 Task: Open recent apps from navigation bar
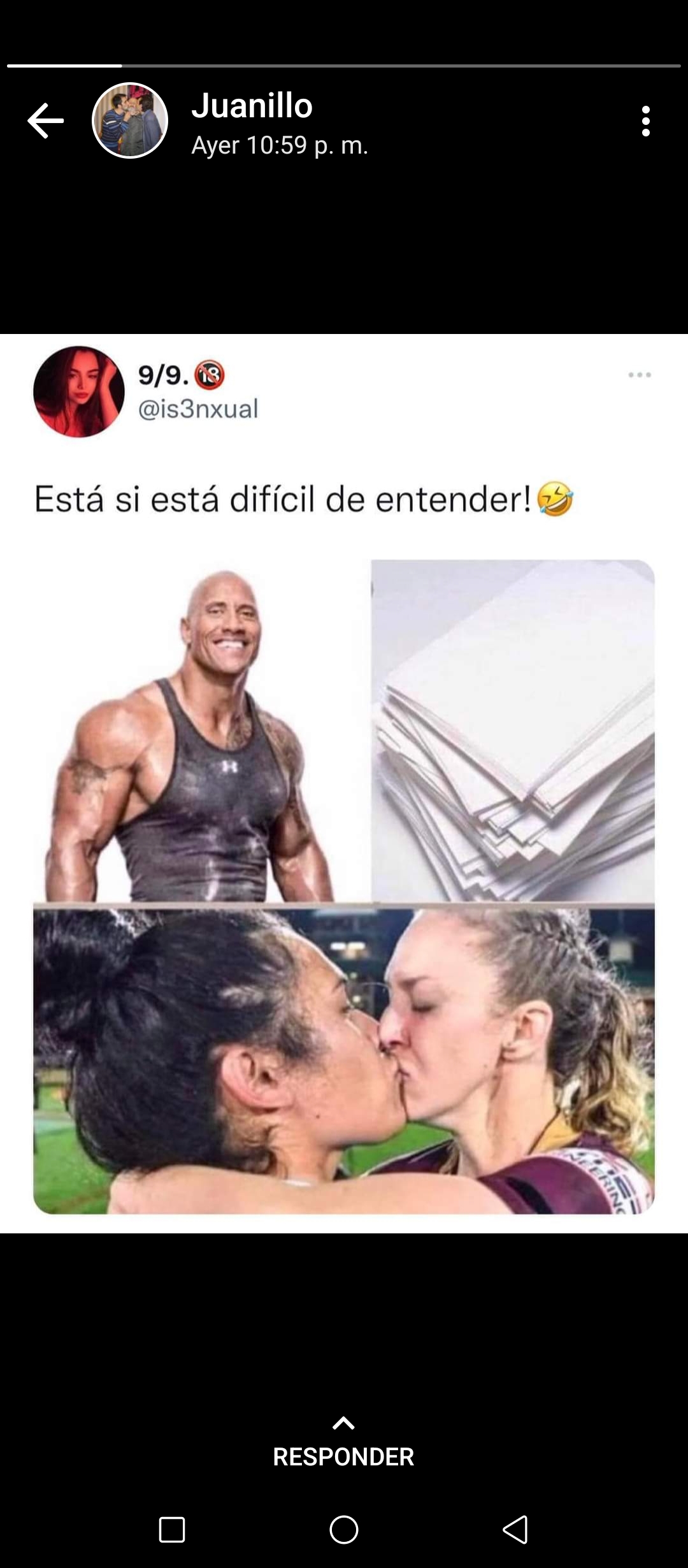click(172, 1530)
